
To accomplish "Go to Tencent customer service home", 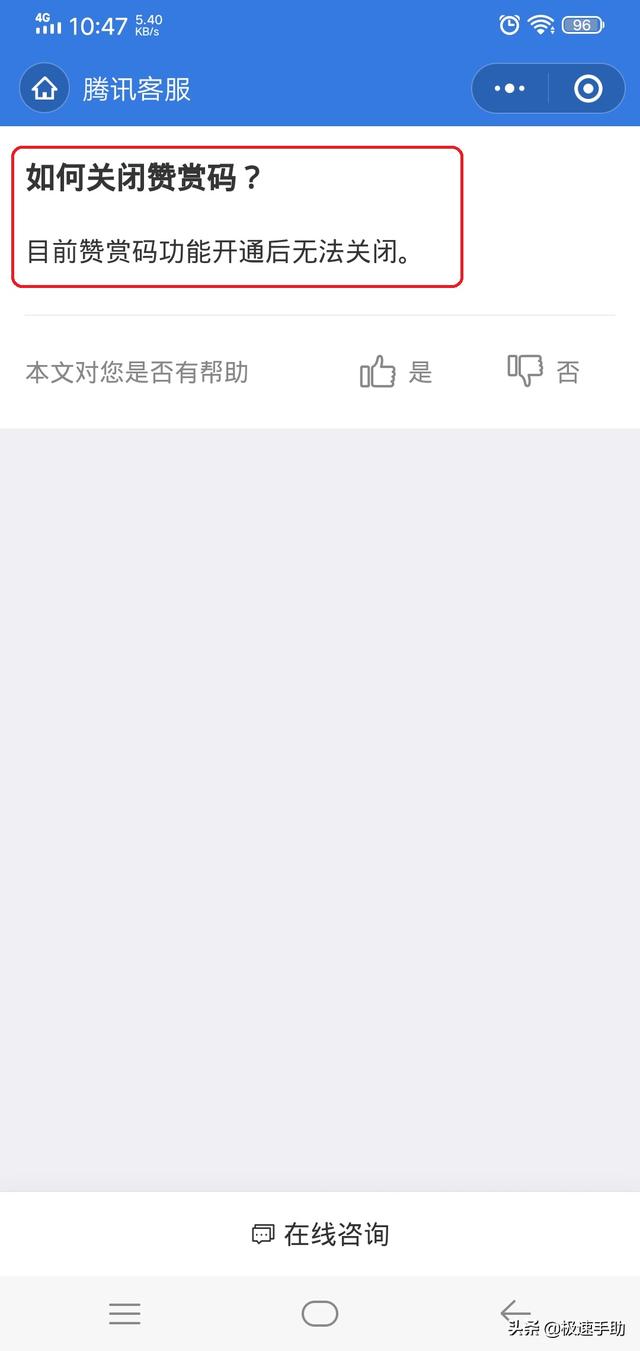I will 44,89.
